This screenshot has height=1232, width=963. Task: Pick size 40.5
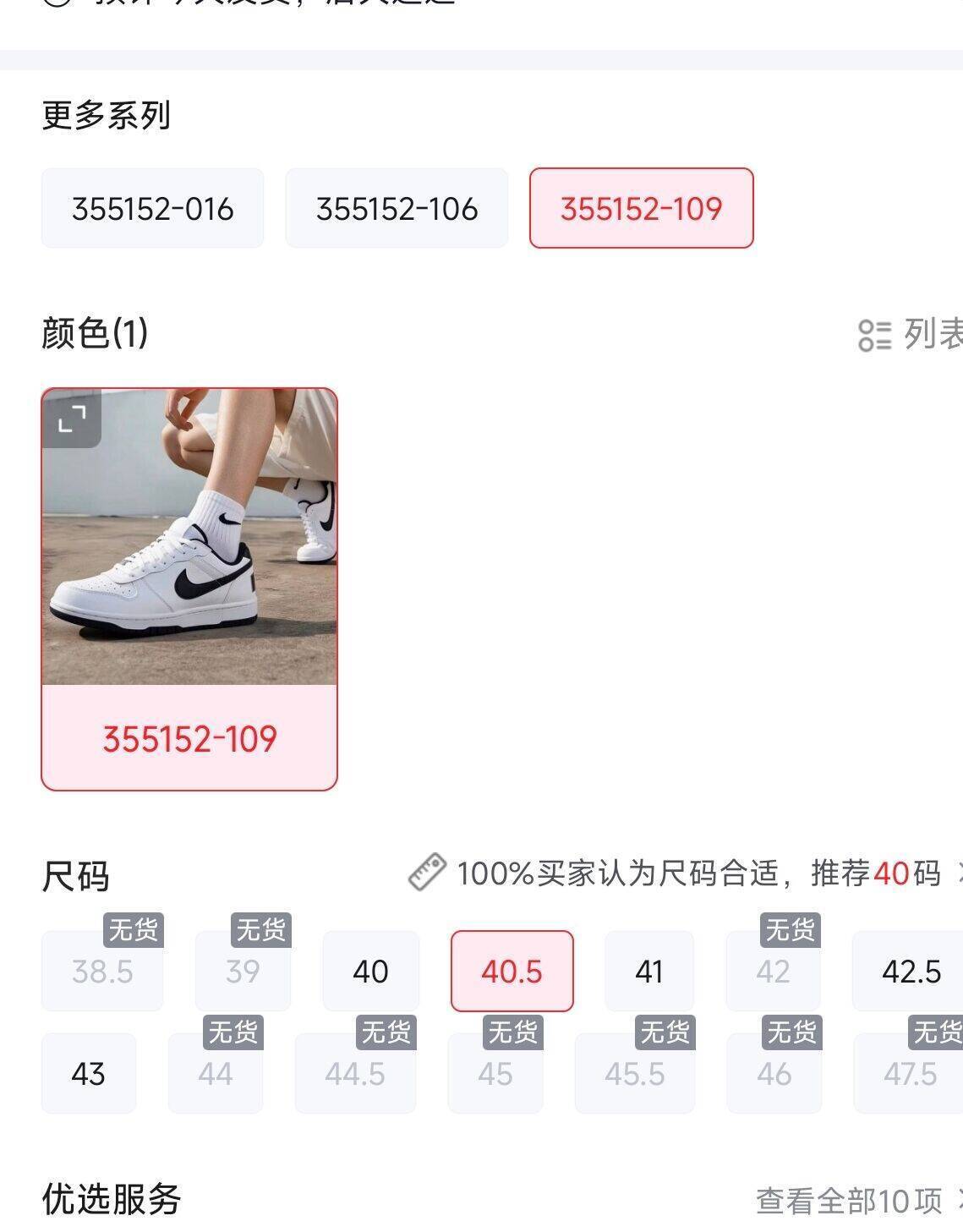(x=512, y=972)
